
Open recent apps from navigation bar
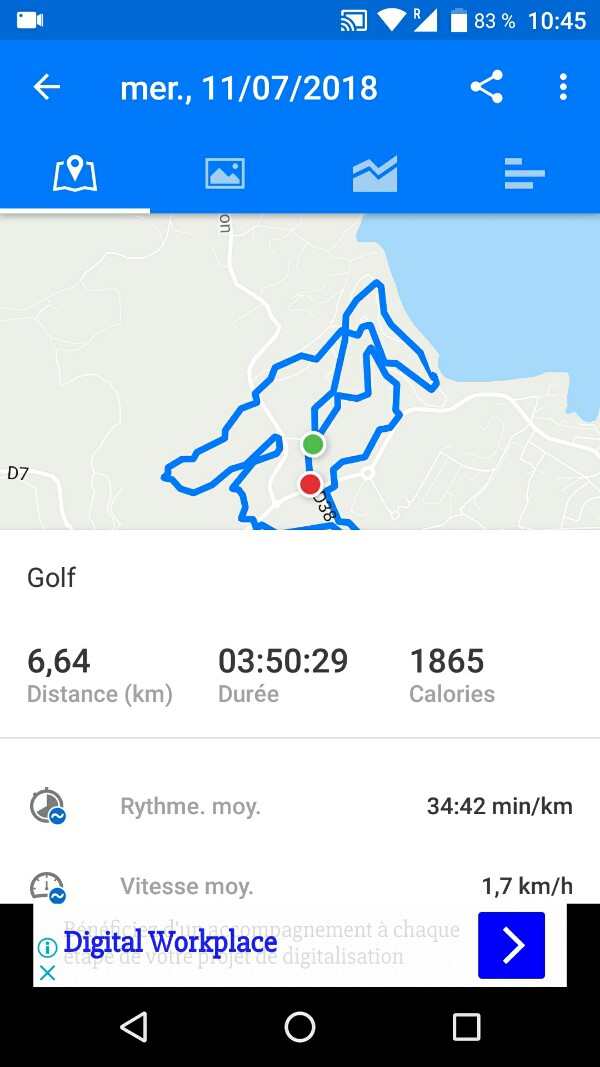tap(466, 1027)
